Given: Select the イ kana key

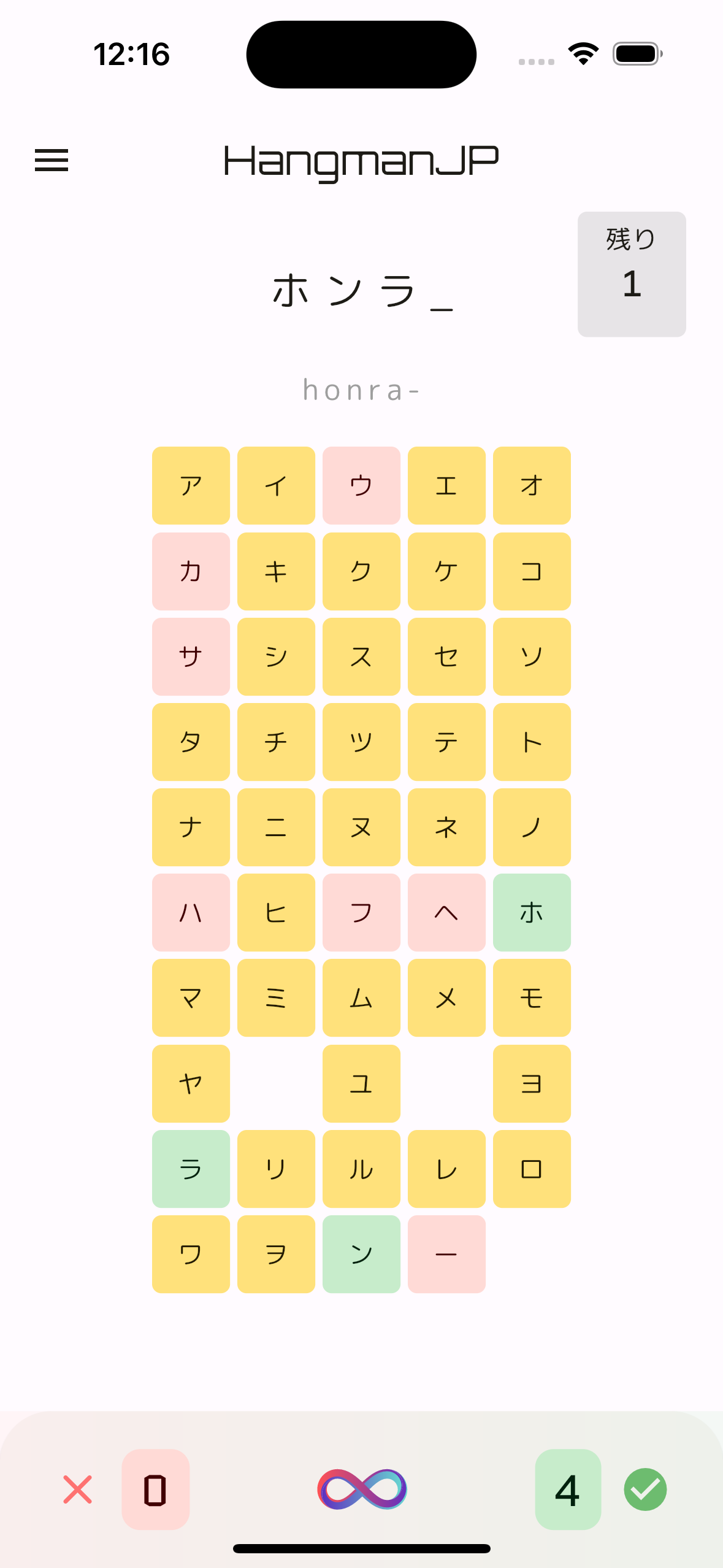Looking at the screenshot, I should coord(276,486).
